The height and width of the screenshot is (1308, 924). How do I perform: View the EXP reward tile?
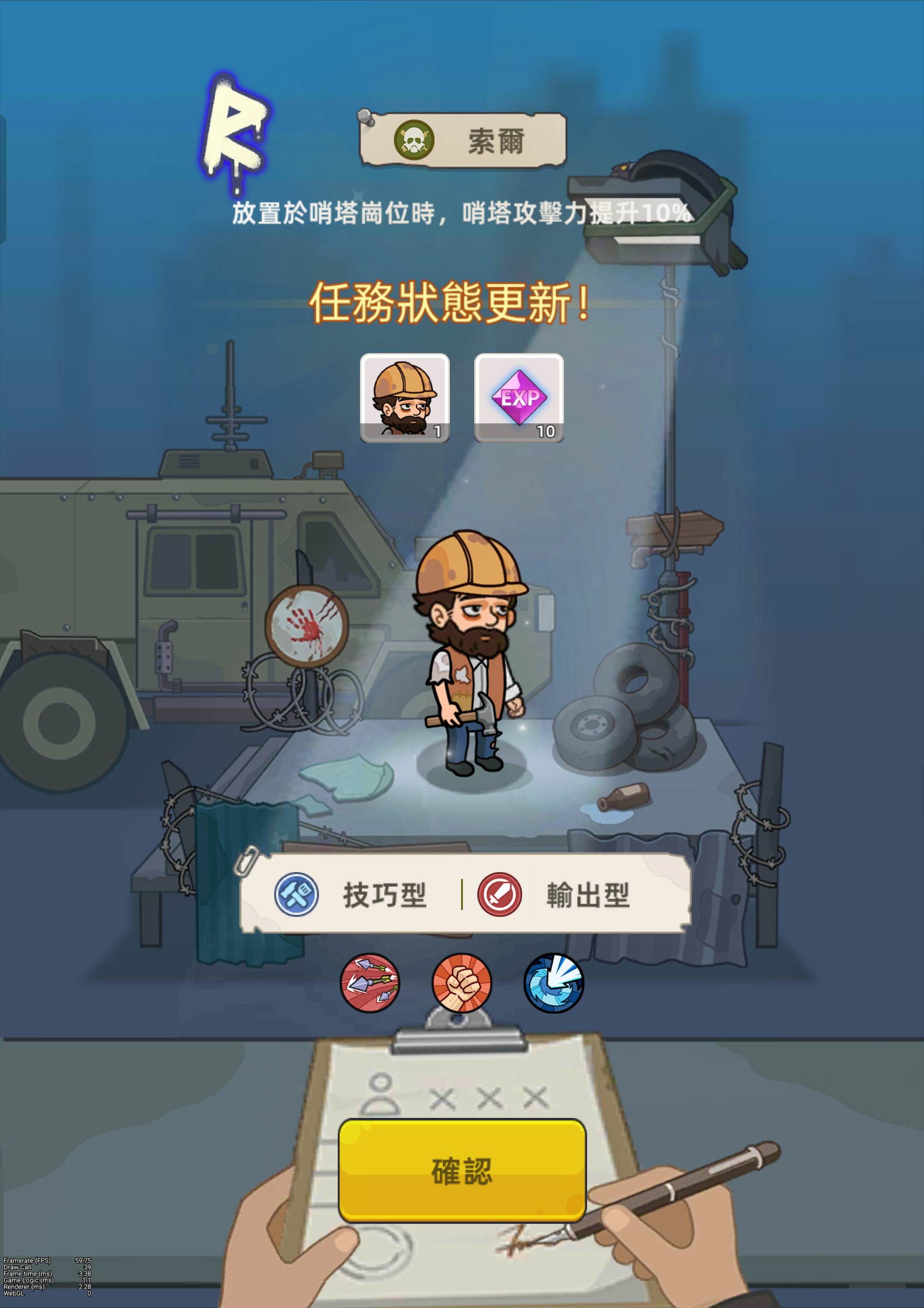(519, 398)
